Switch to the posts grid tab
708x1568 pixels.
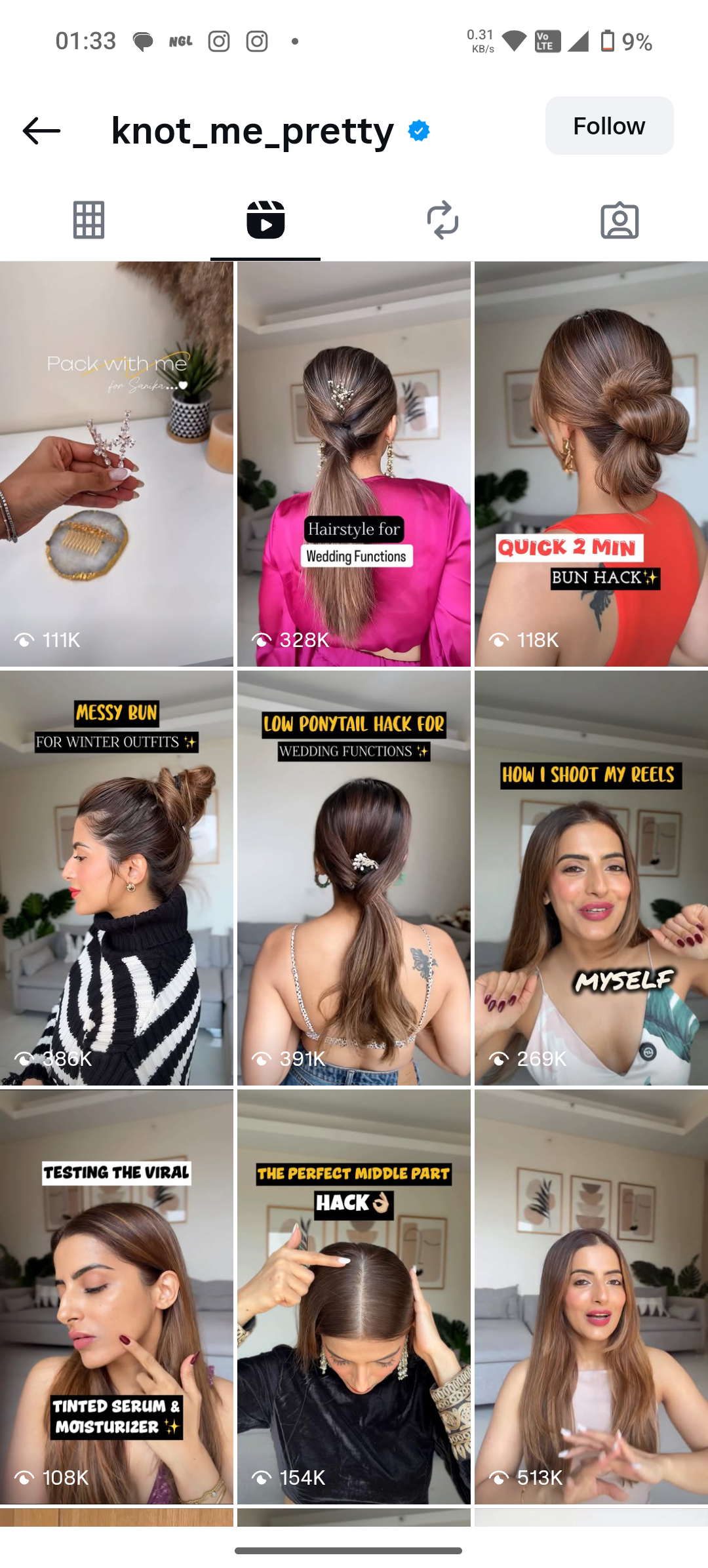point(88,220)
